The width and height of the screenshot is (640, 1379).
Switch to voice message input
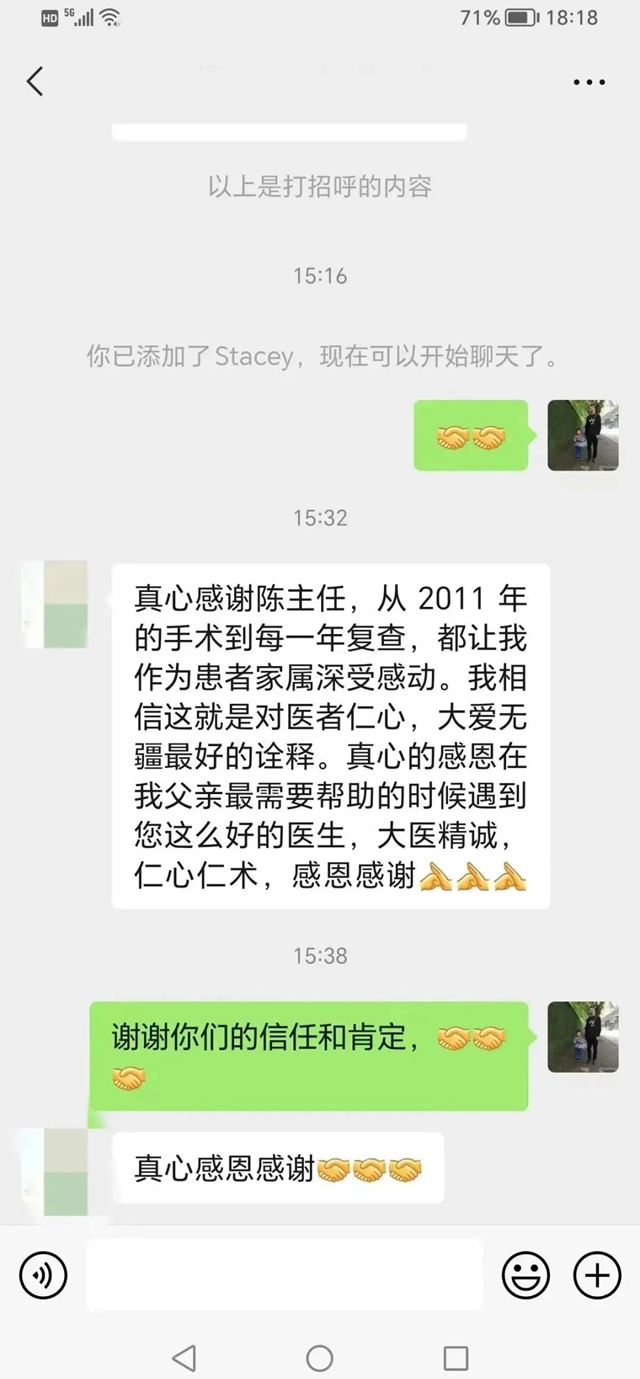click(x=43, y=1275)
